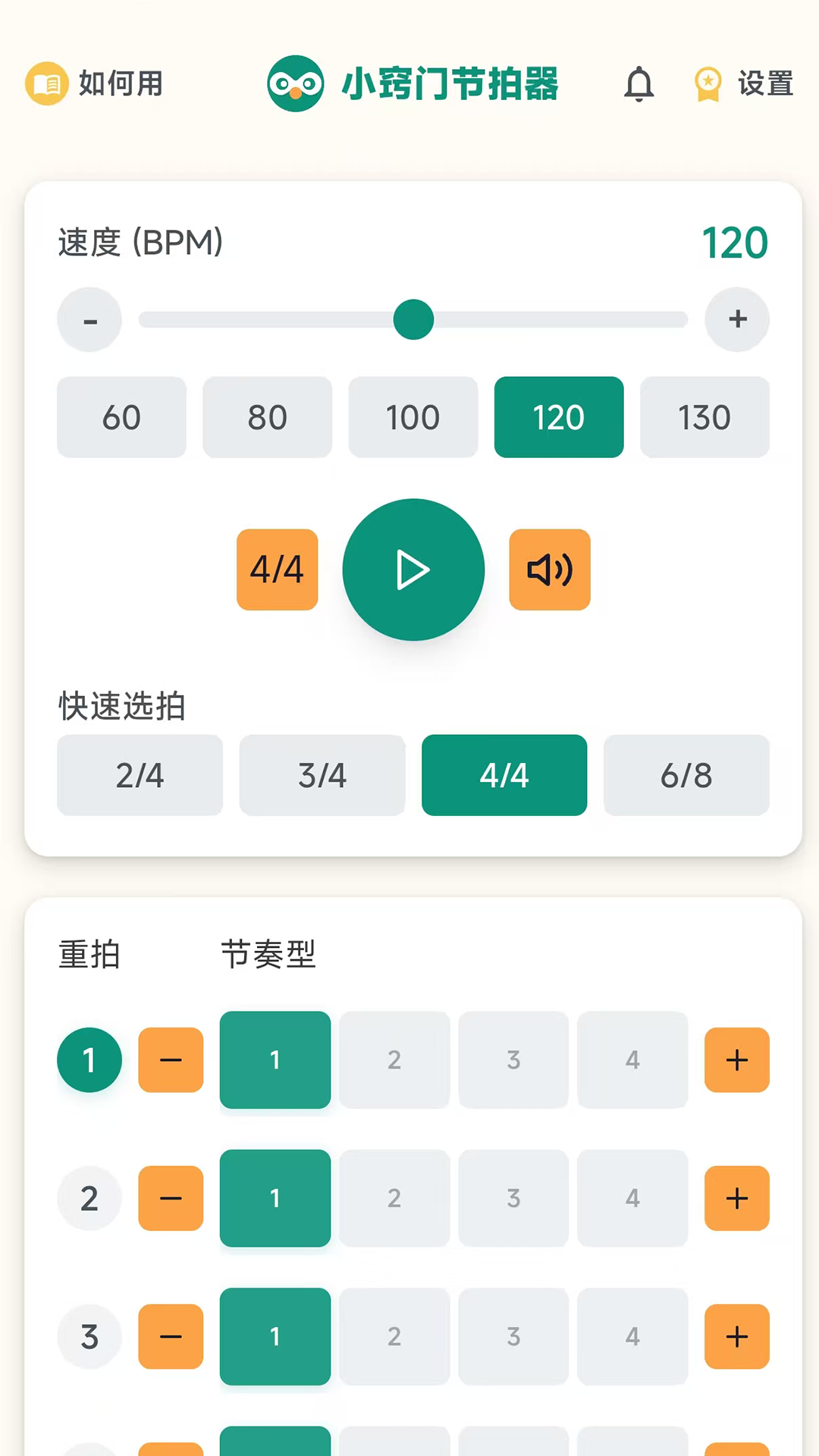819x1456 pixels.
Task: Toggle accent on beat 1 circle
Action: 89,1059
